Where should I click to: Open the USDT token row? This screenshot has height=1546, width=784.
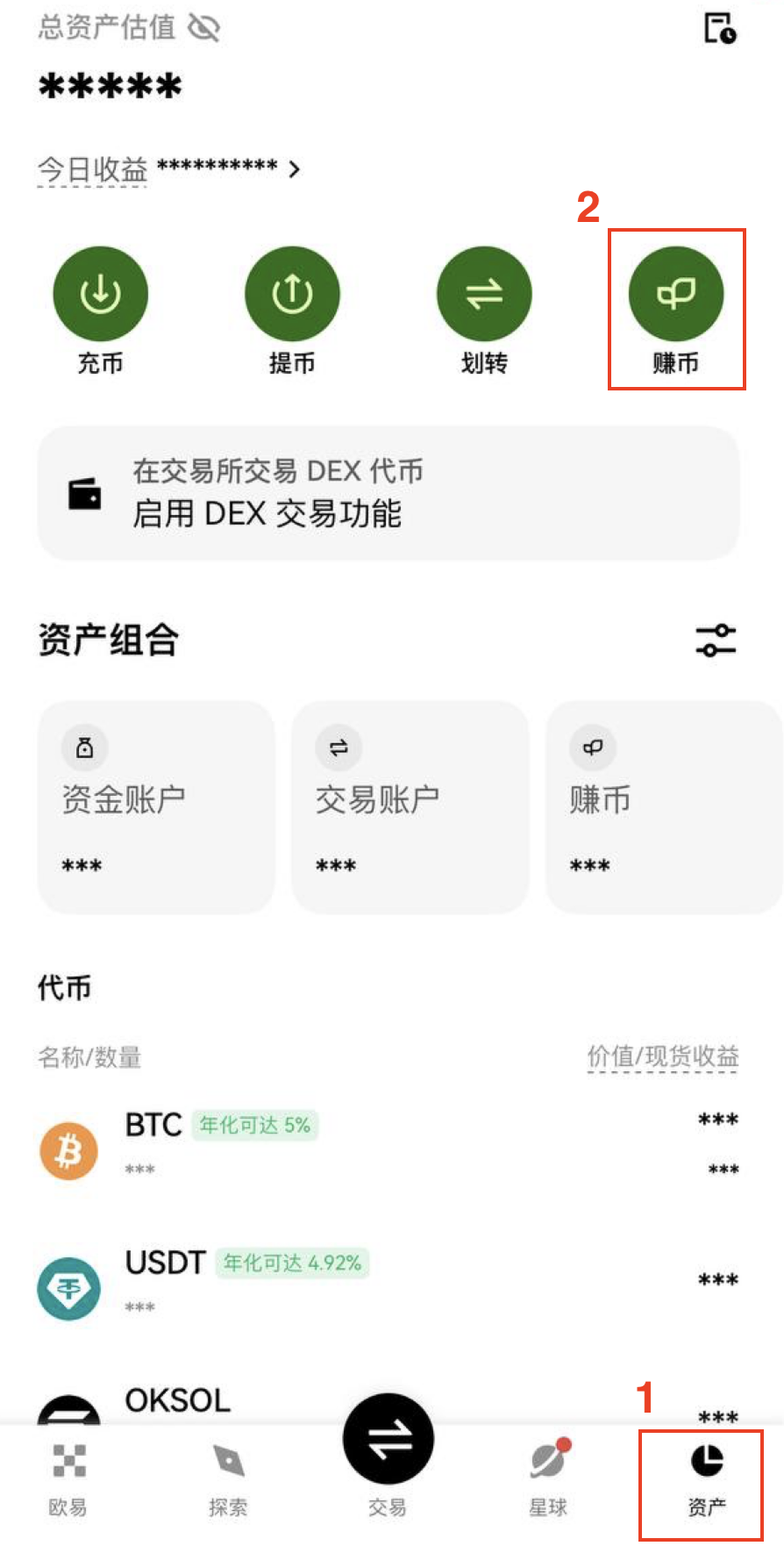pyautogui.click(x=388, y=1282)
